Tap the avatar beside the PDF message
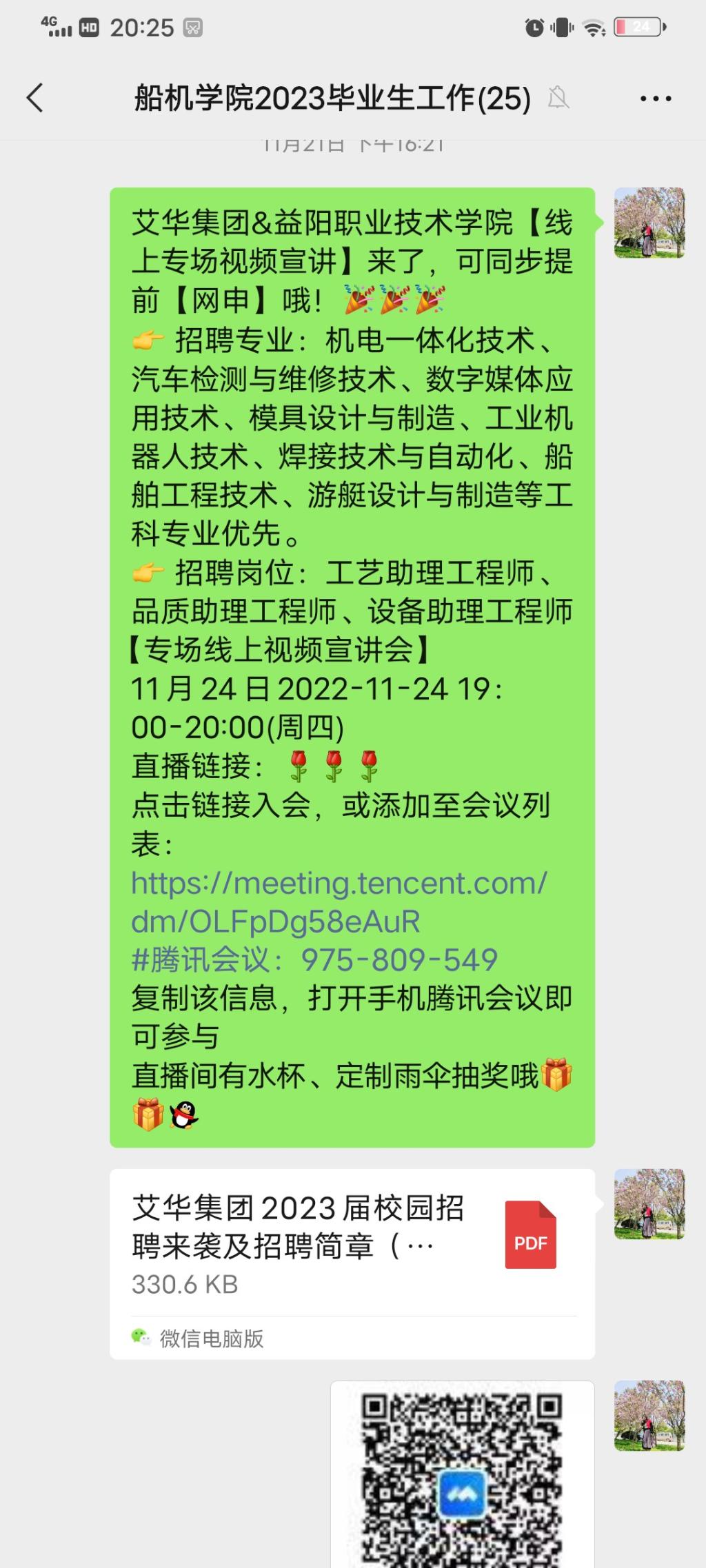This screenshot has width=706, height=1568. pos(649,1204)
